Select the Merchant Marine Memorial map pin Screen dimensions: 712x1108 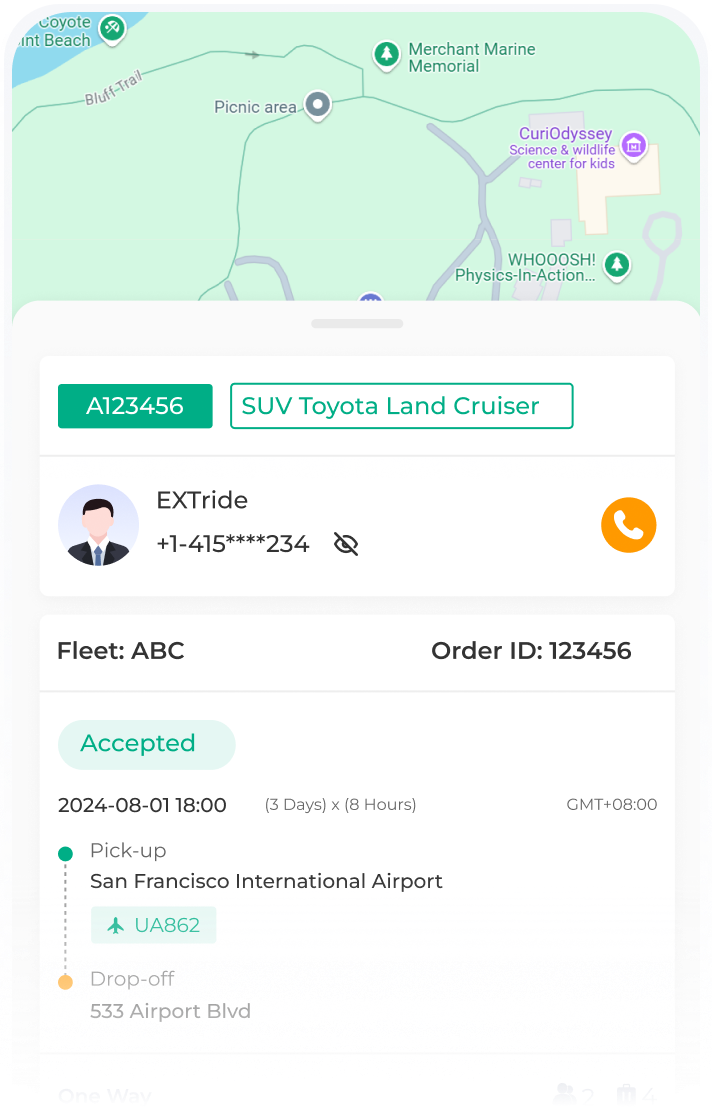click(x=386, y=54)
